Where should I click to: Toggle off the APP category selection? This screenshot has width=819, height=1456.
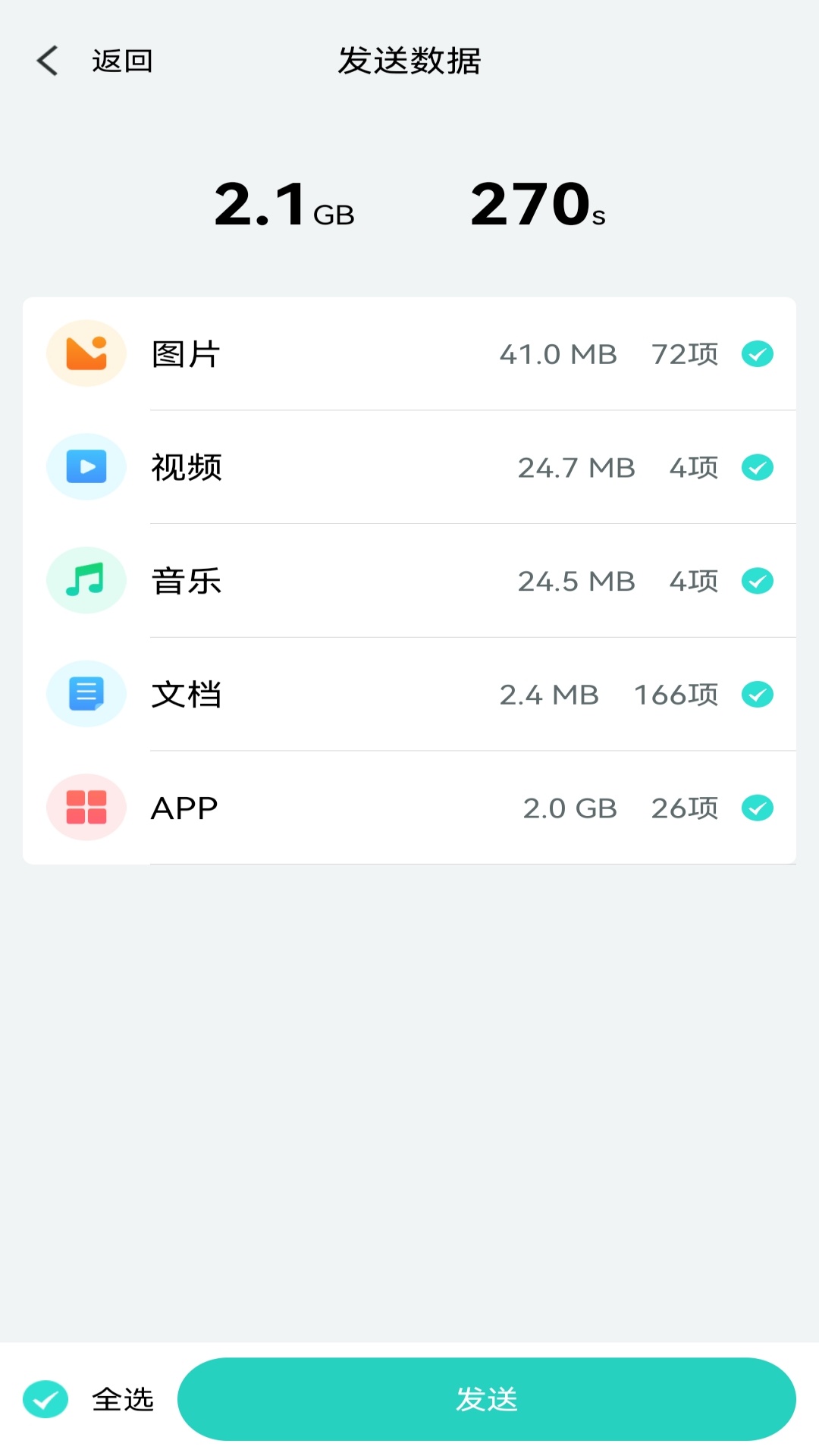(756, 808)
